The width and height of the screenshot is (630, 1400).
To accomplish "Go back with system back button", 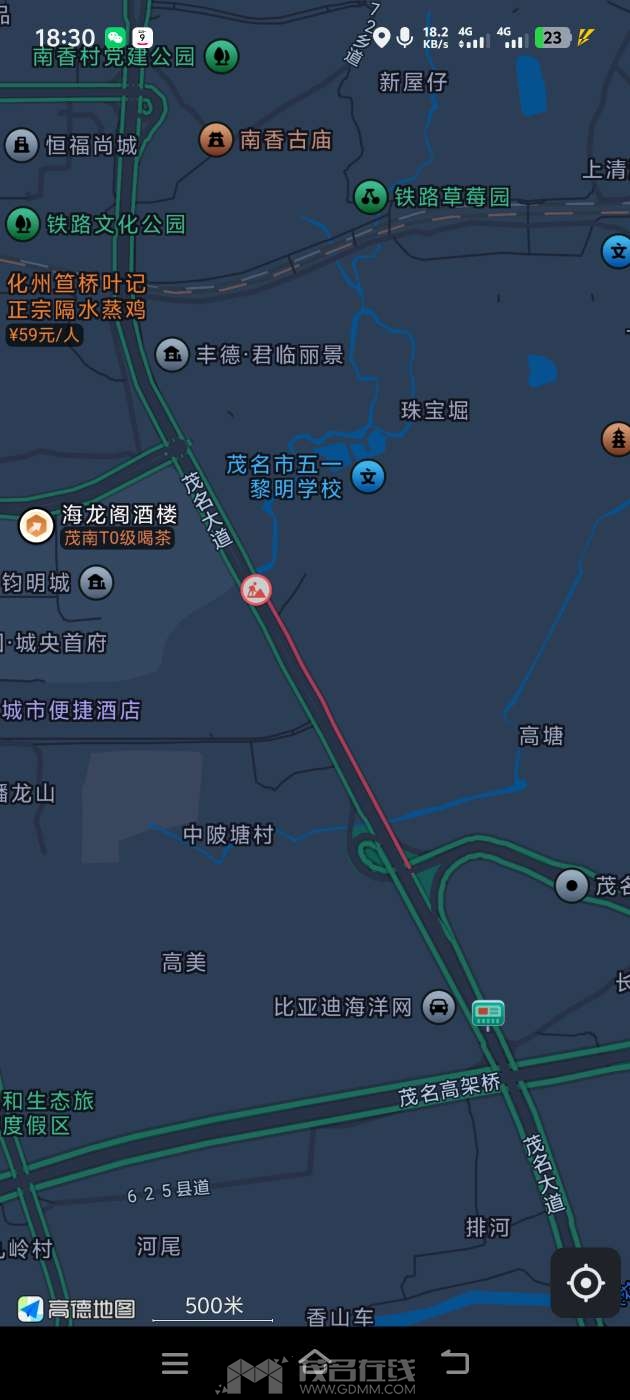I will click(x=455, y=1362).
